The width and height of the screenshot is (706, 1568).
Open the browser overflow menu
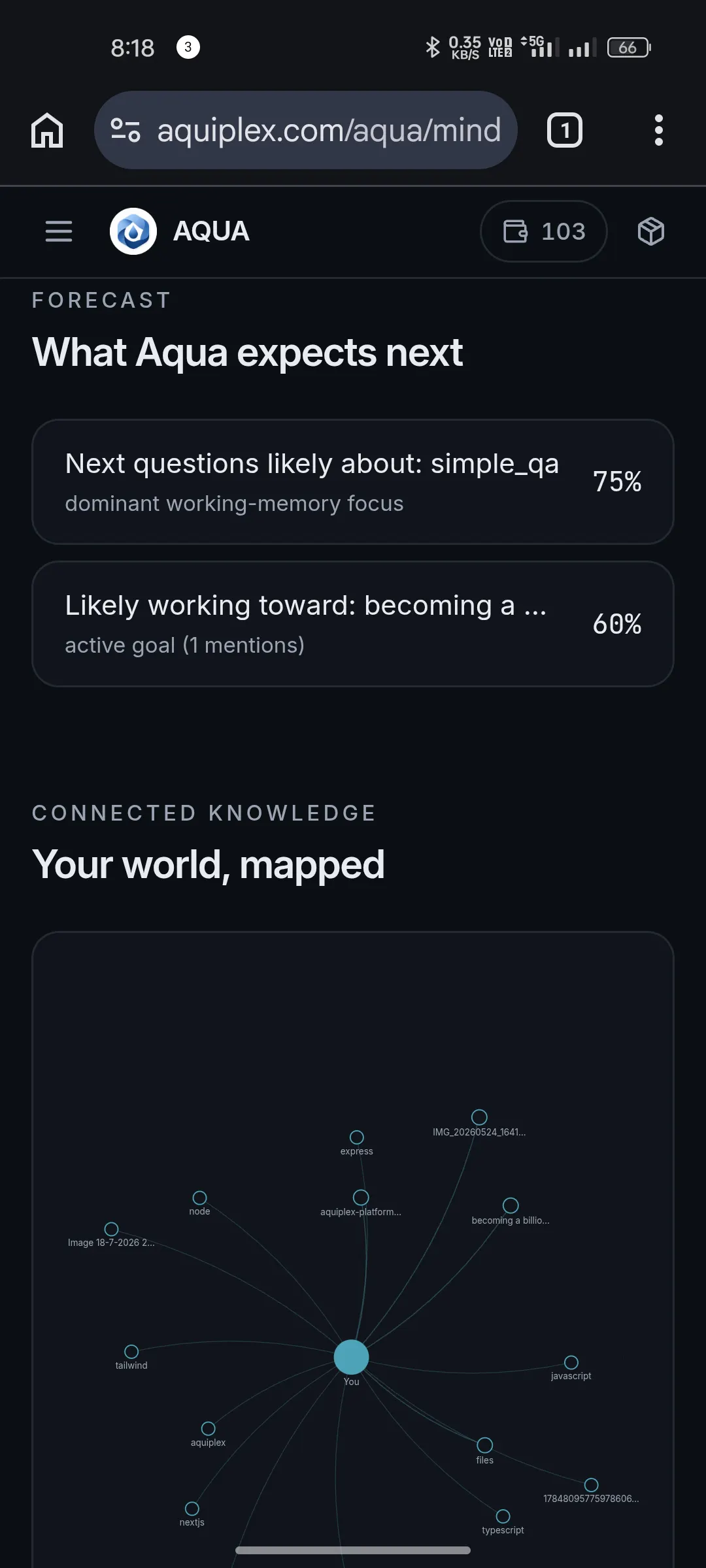[658, 130]
